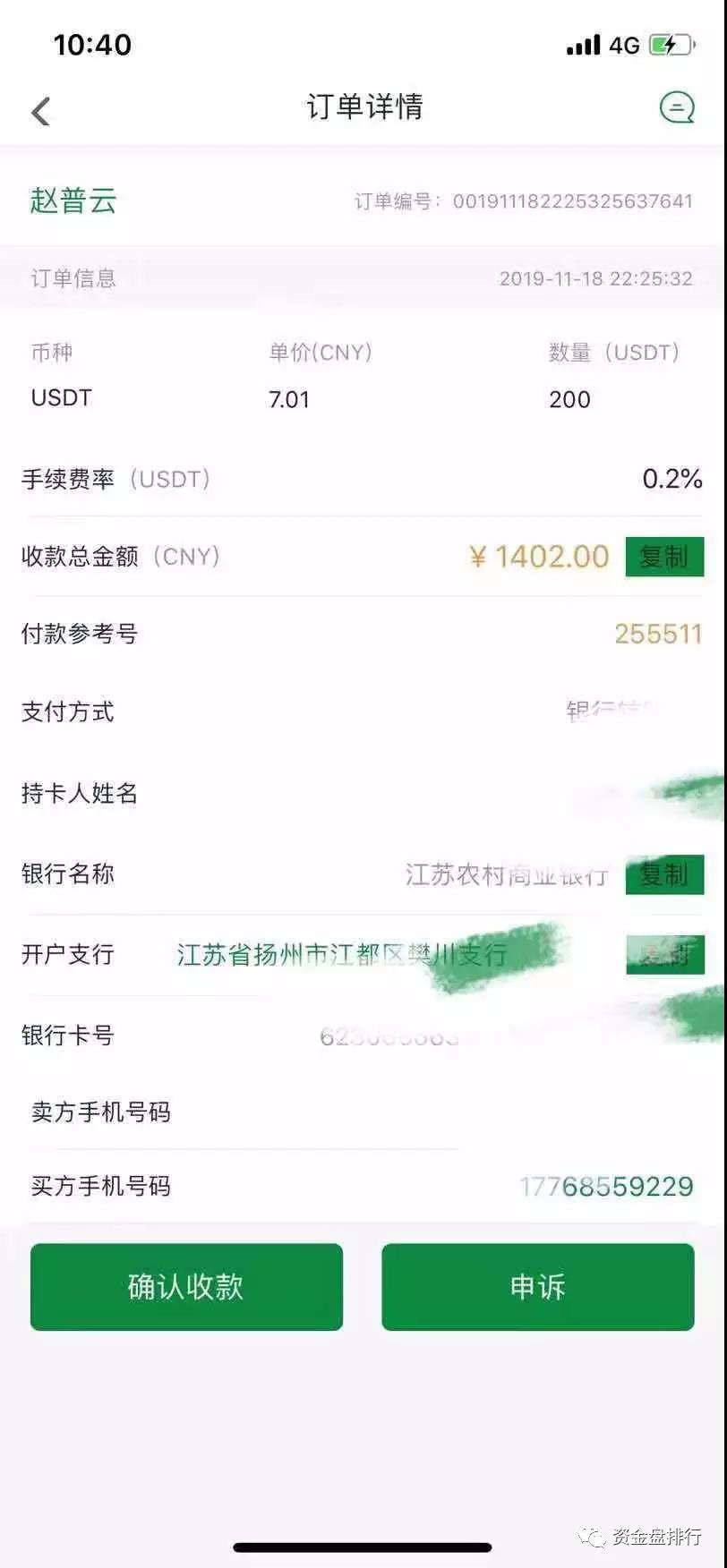Image resolution: width=727 pixels, height=1568 pixels.
Task: Go back using the top-left arrow
Action: point(40,111)
